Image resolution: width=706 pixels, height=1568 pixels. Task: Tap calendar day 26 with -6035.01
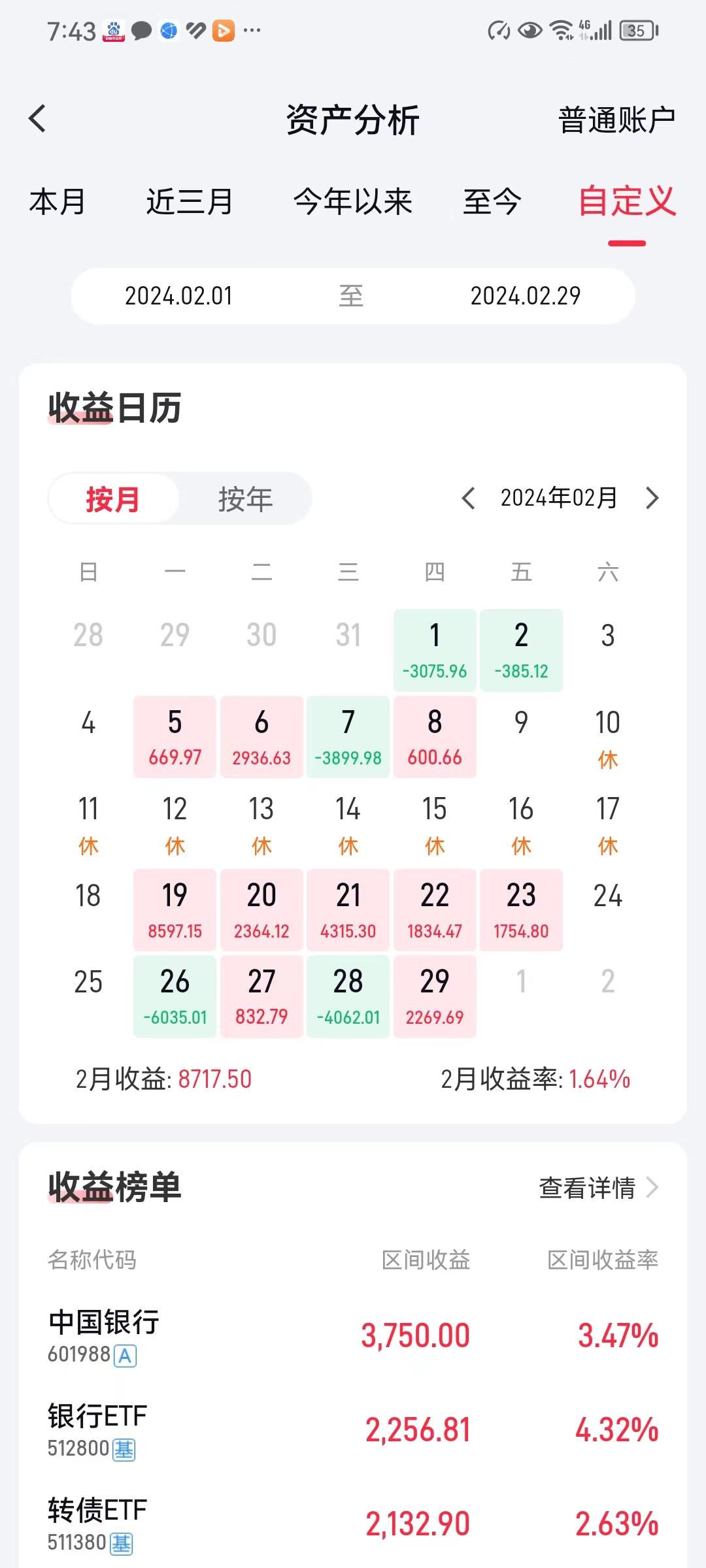pos(175,996)
